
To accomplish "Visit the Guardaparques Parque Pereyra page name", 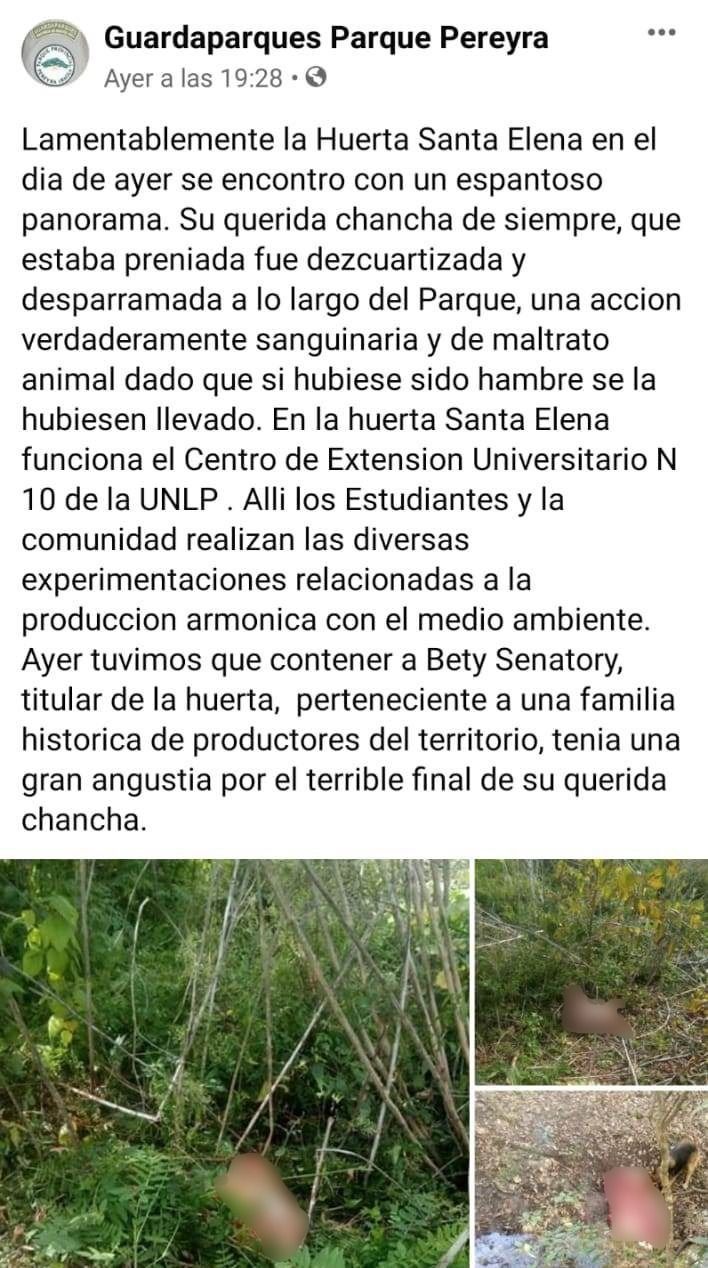I will 327,39.
